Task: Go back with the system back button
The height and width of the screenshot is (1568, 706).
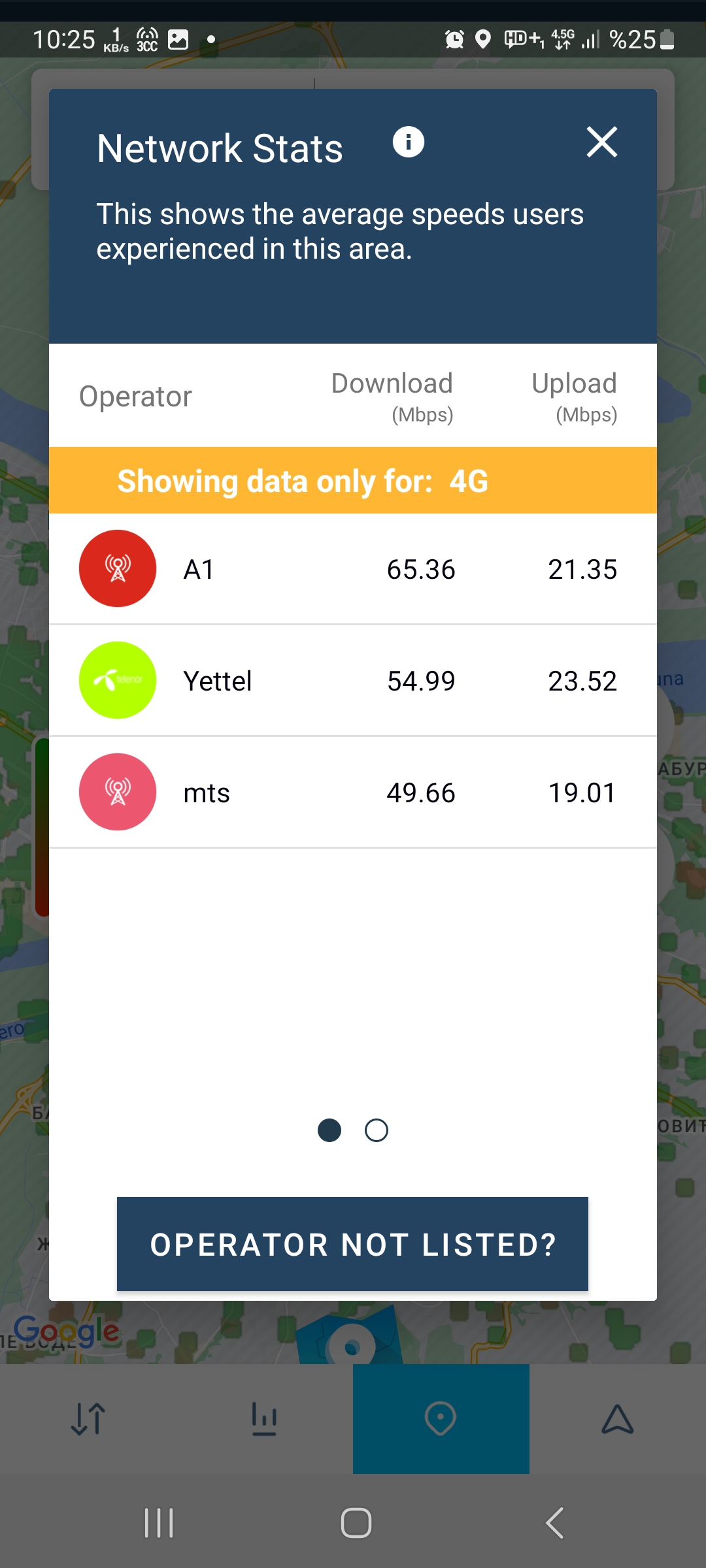Action: [554, 1524]
